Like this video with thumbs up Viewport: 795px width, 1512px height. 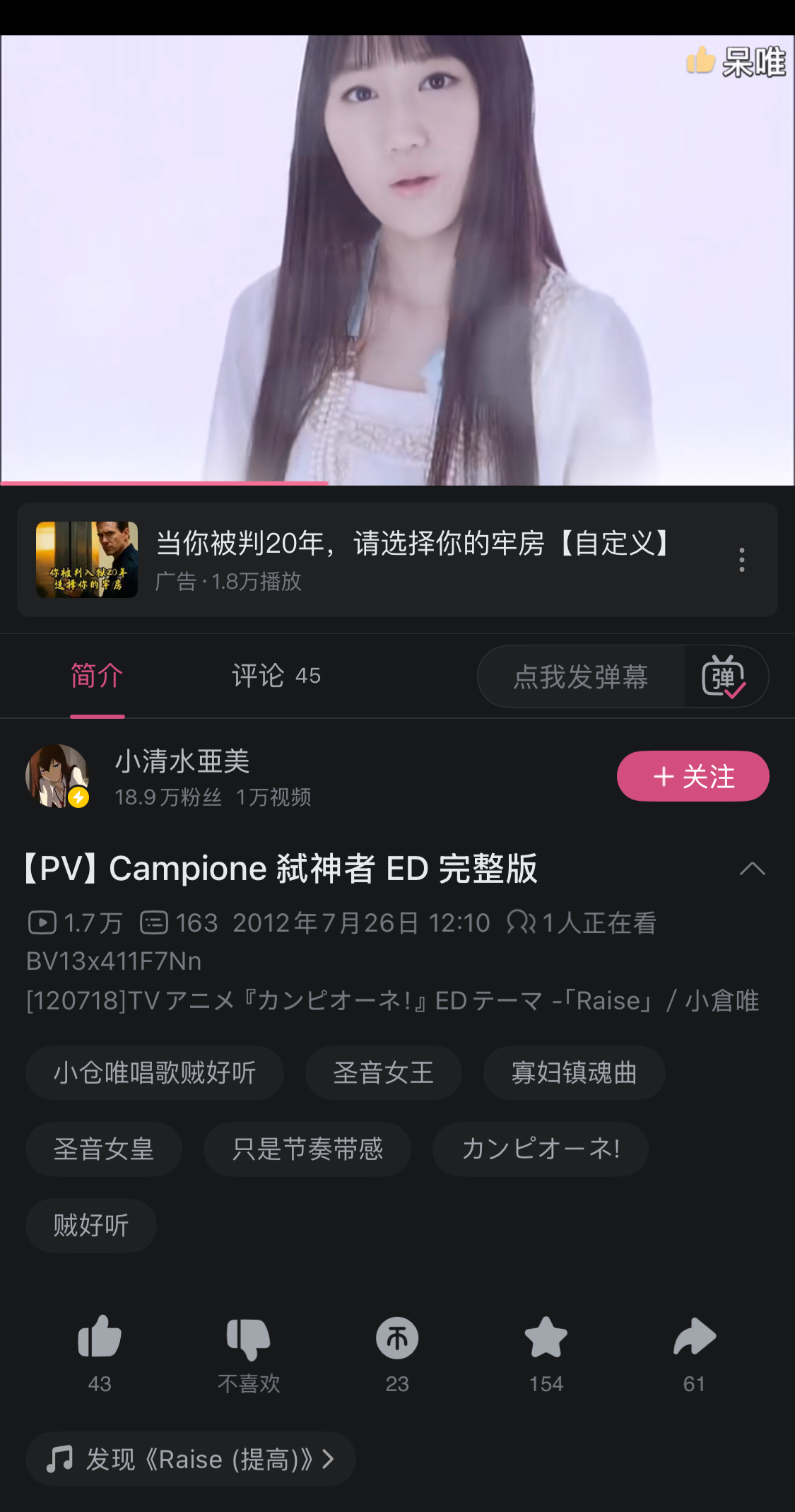(100, 1338)
